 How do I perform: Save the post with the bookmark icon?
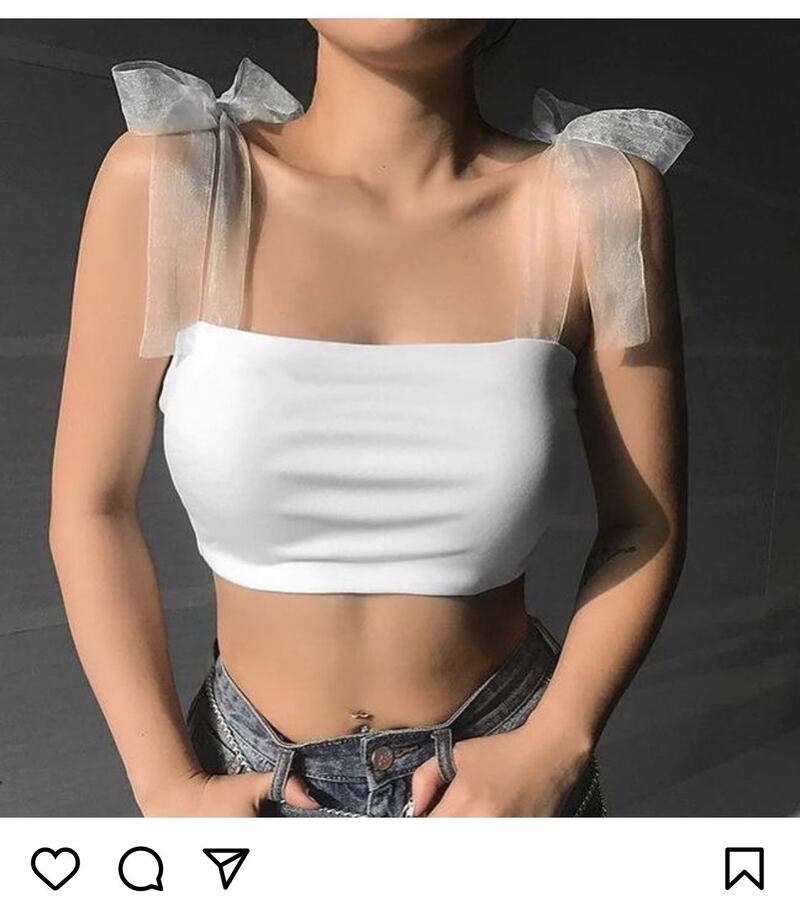click(744, 868)
